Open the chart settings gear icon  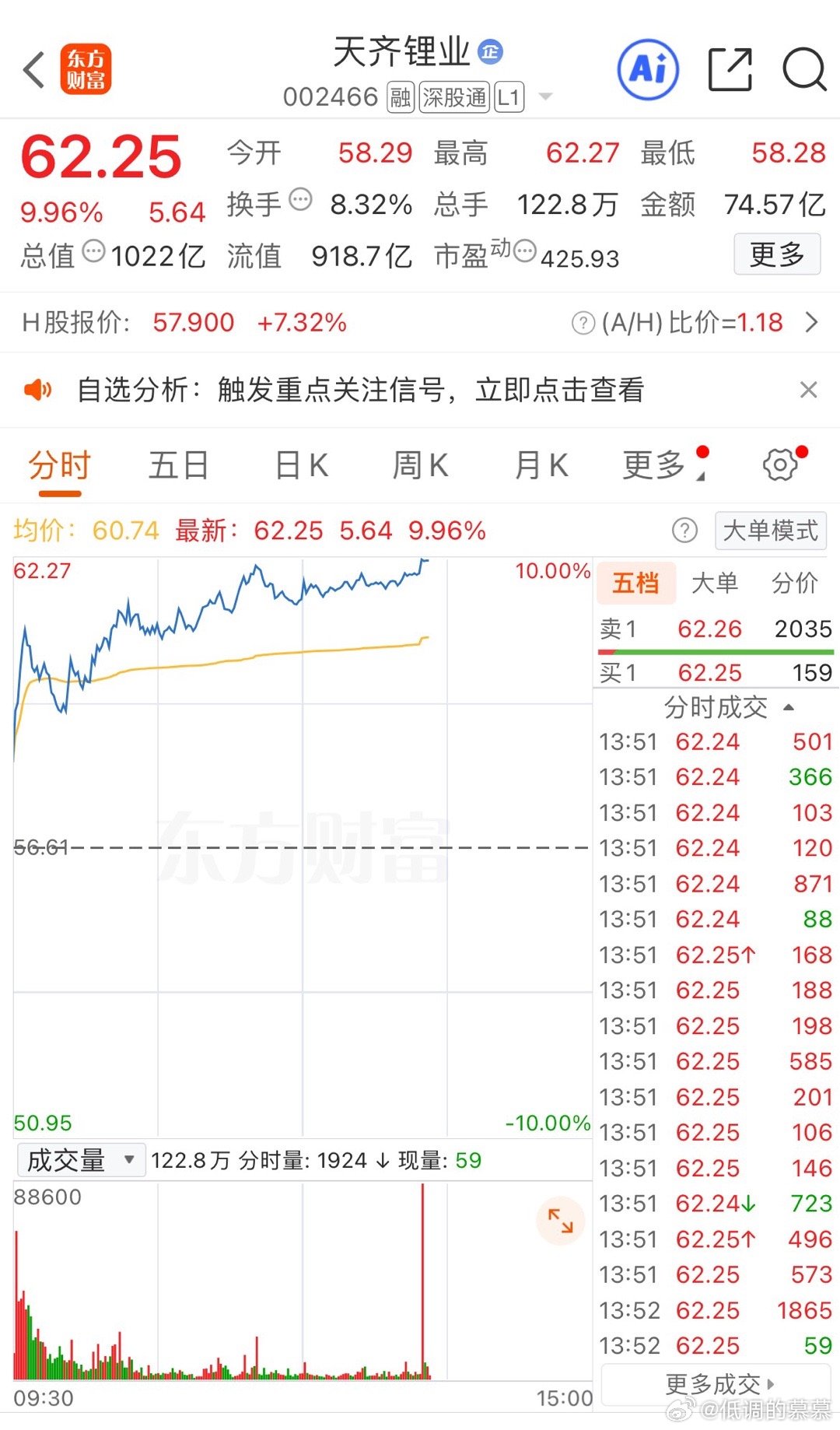[780, 464]
